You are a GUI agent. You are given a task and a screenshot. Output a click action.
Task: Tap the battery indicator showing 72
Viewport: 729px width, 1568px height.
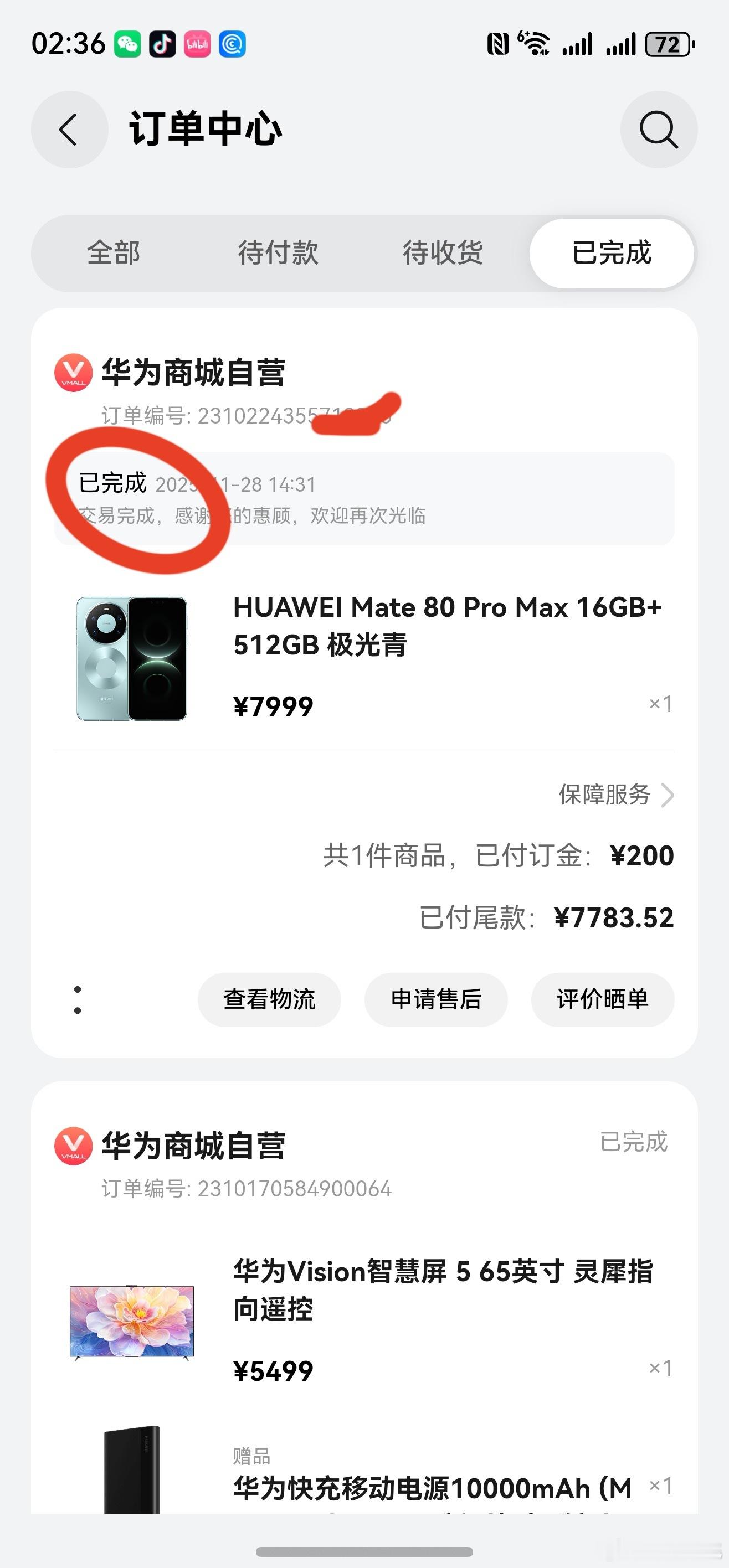[668, 44]
